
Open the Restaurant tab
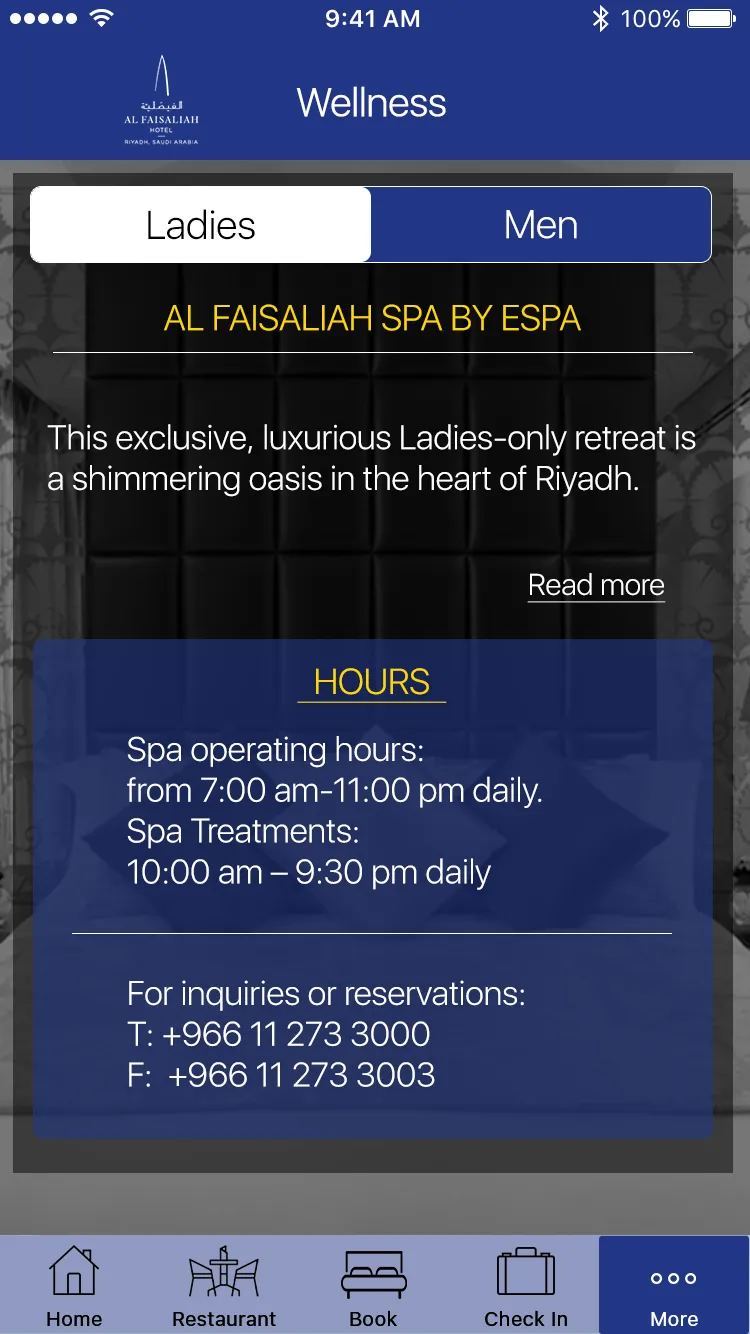point(224,1286)
